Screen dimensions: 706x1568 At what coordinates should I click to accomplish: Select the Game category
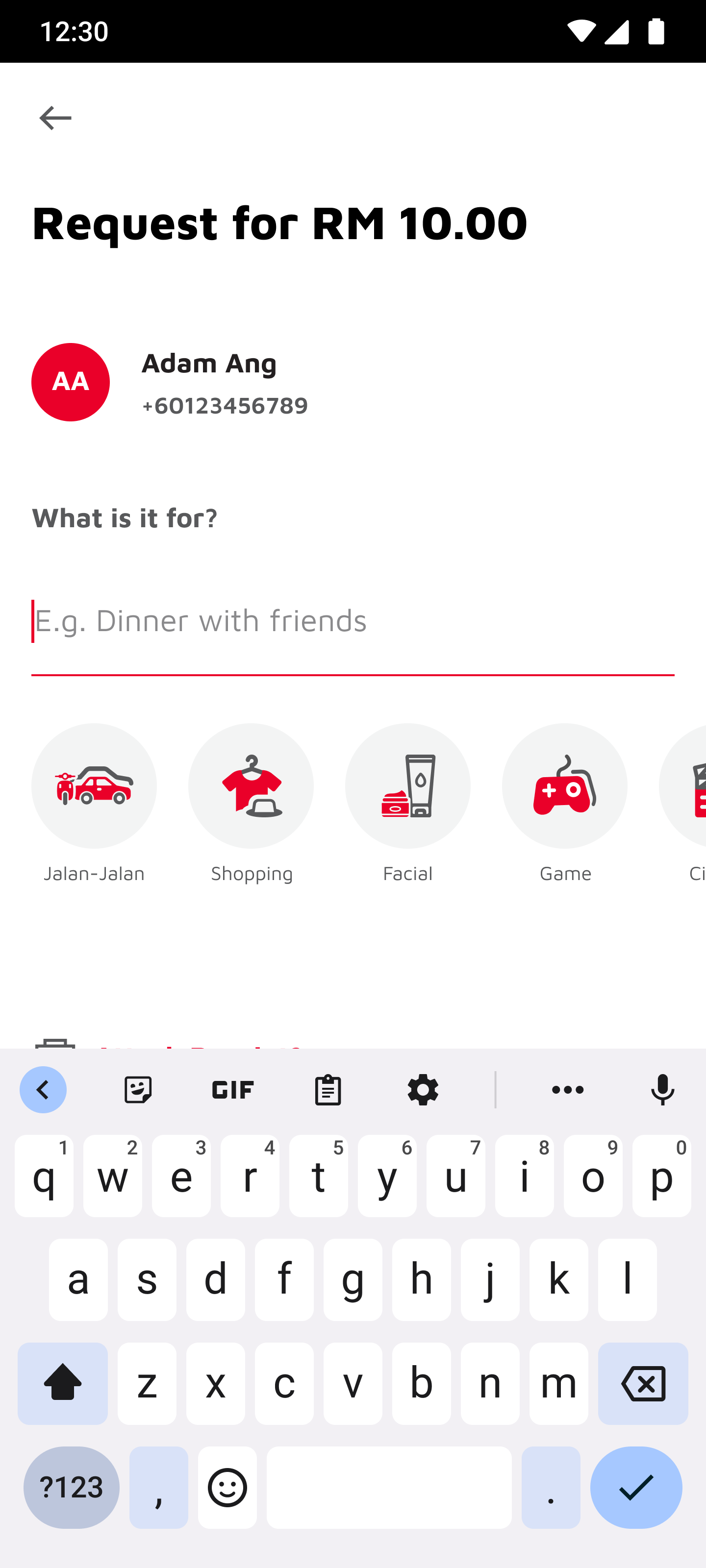point(565,804)
